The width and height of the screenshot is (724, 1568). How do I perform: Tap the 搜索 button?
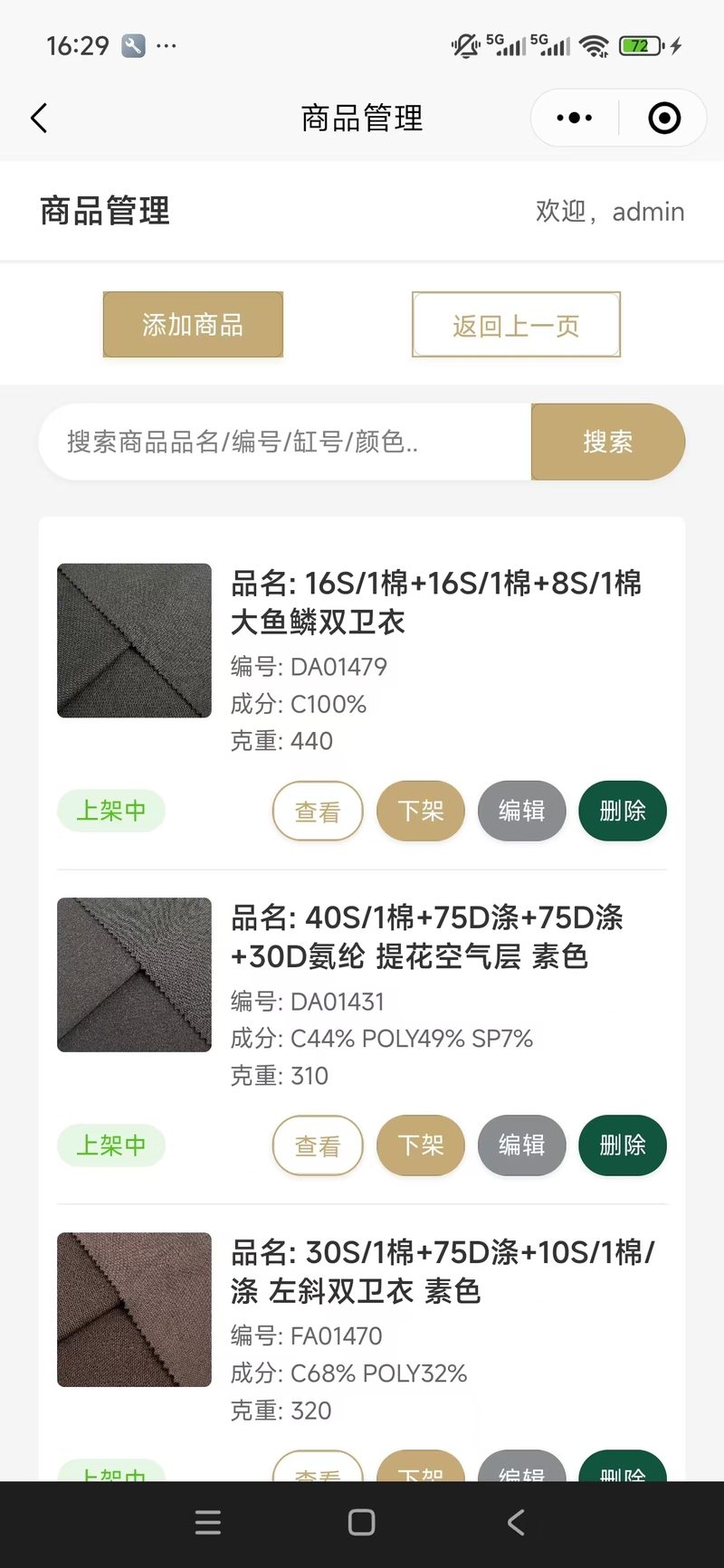607,442
